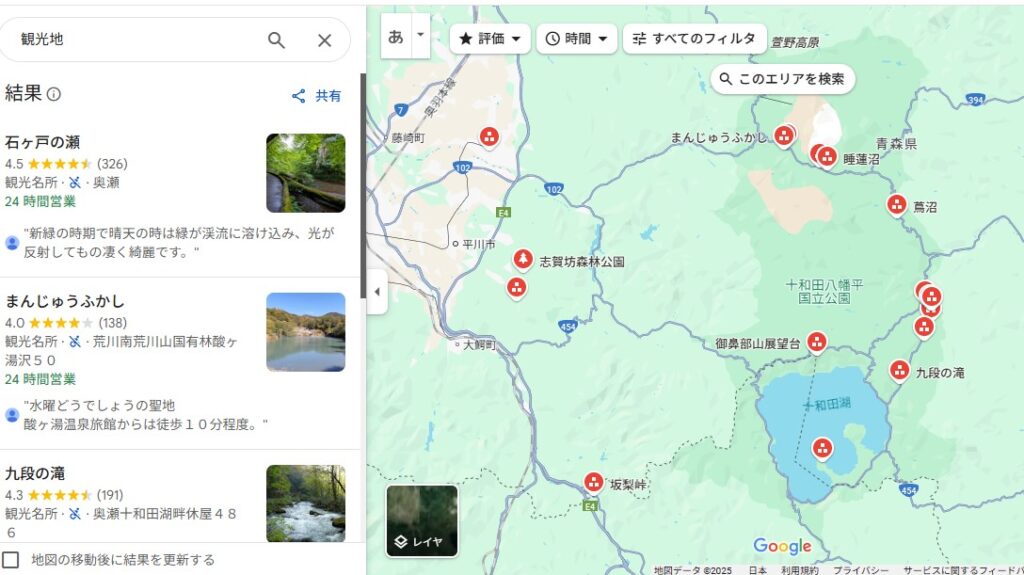Select the 坂梨峠 map pin
The height and width of the screenshot is (575, 1024).
coord(593,482)
